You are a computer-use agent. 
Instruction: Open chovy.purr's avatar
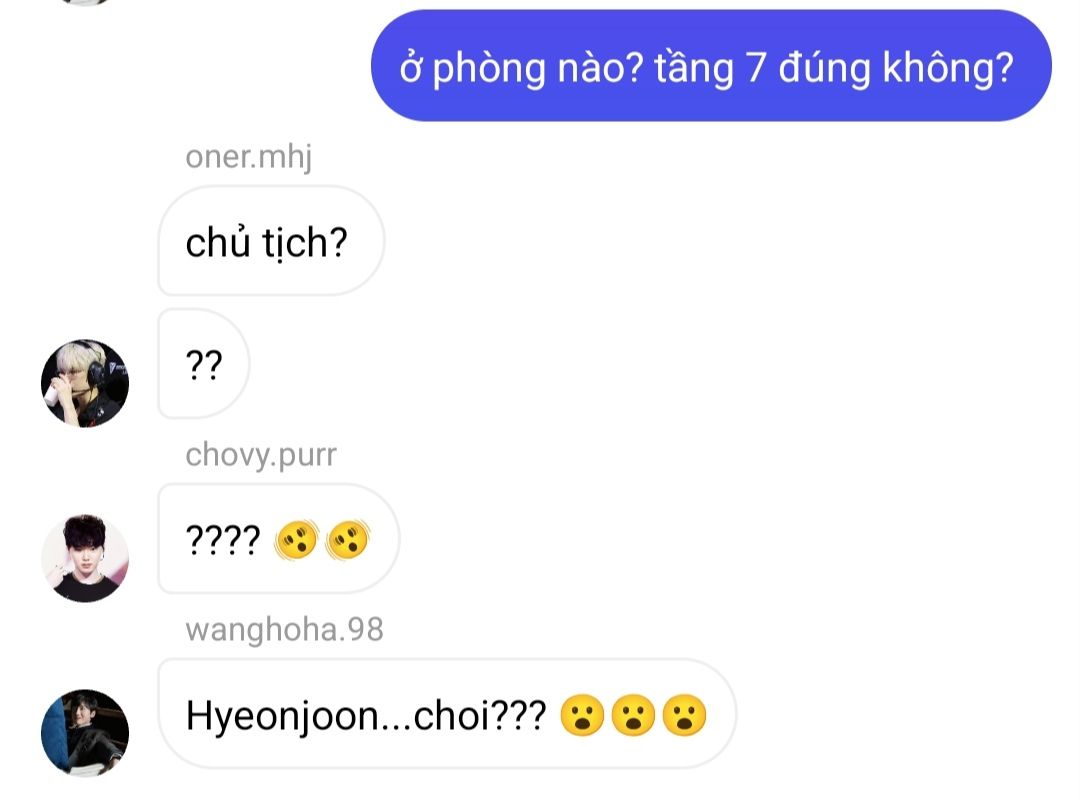(x=85, y=558)
